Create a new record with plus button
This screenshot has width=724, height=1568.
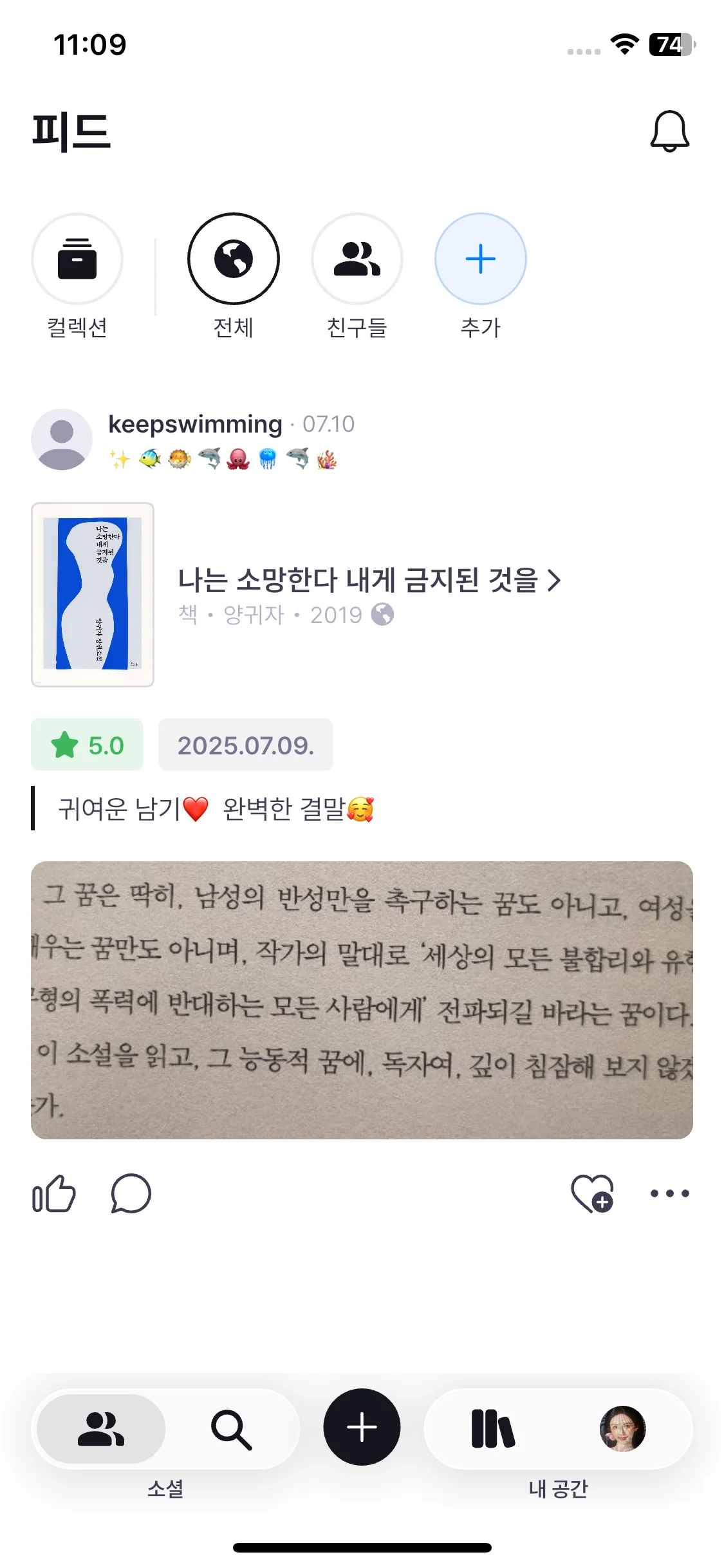click(362, 1427)
